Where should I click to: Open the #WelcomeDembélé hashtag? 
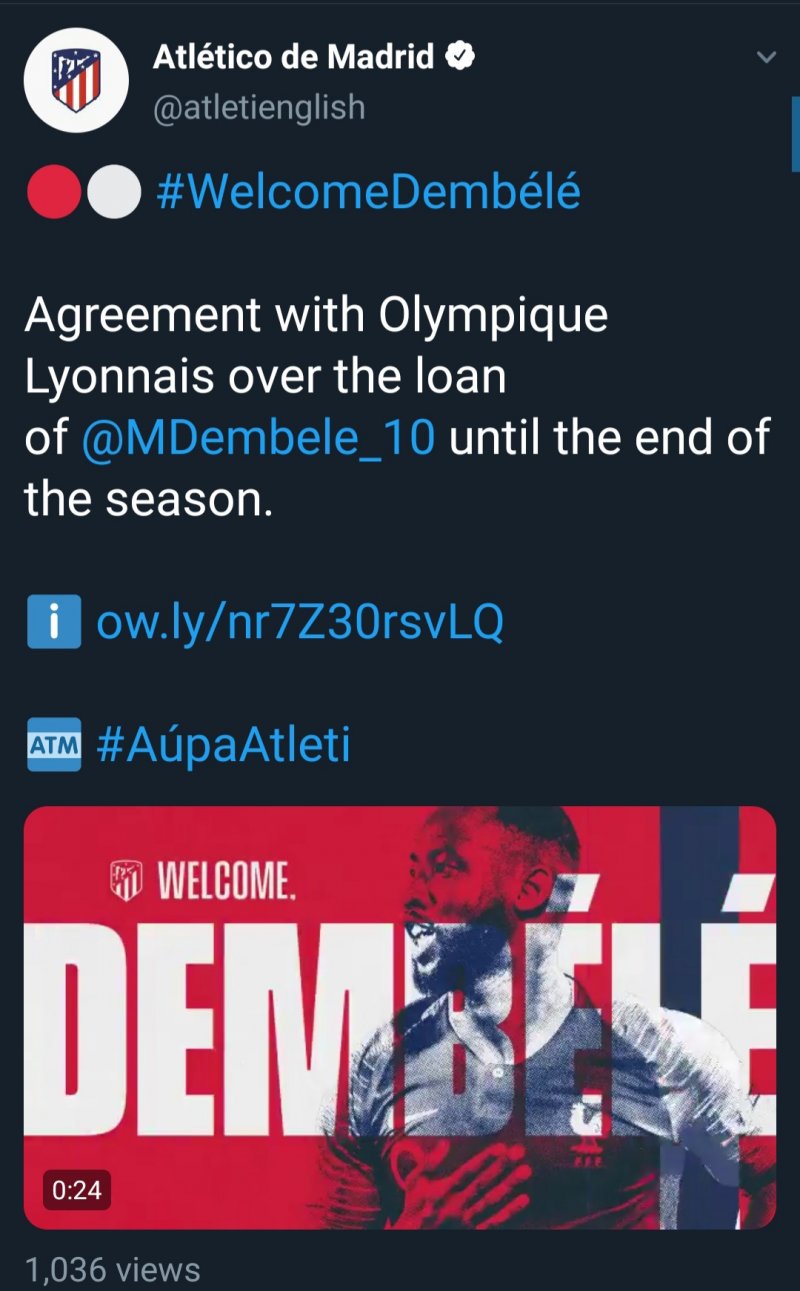(369, 192)
